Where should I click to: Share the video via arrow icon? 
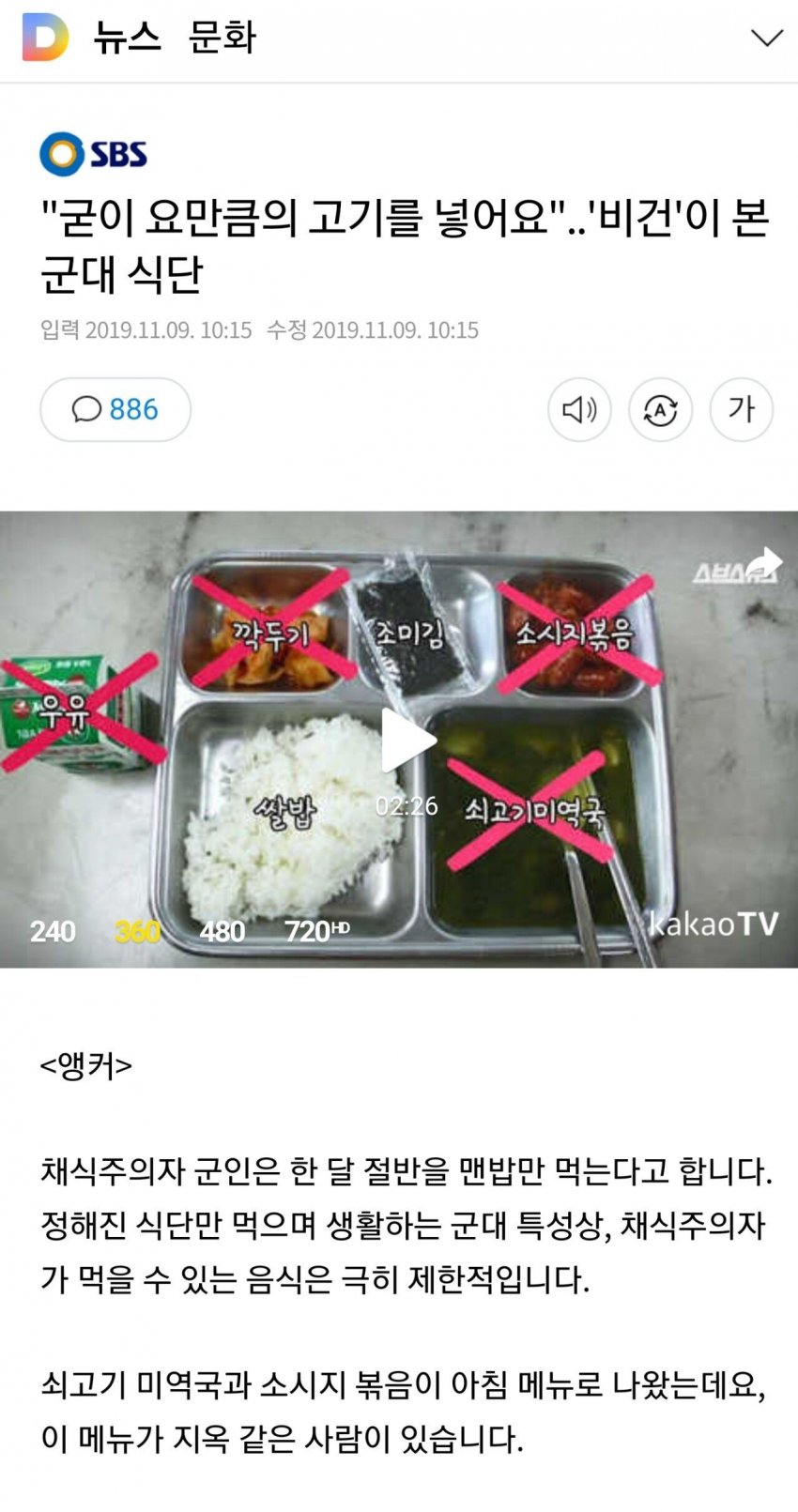(x=764, y=563)
